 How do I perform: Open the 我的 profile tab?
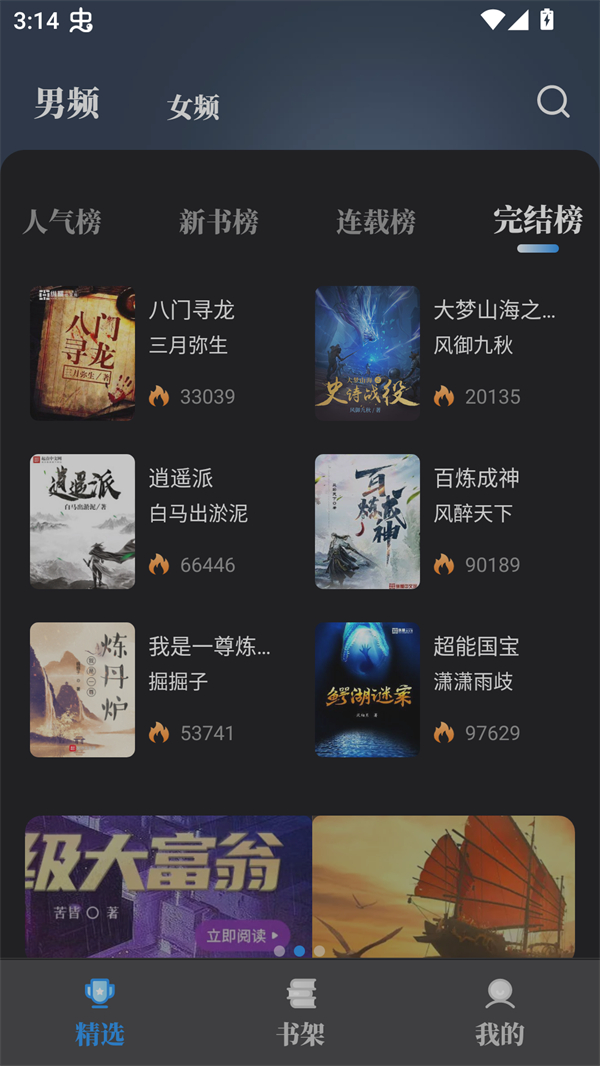tap(499, 1012)
